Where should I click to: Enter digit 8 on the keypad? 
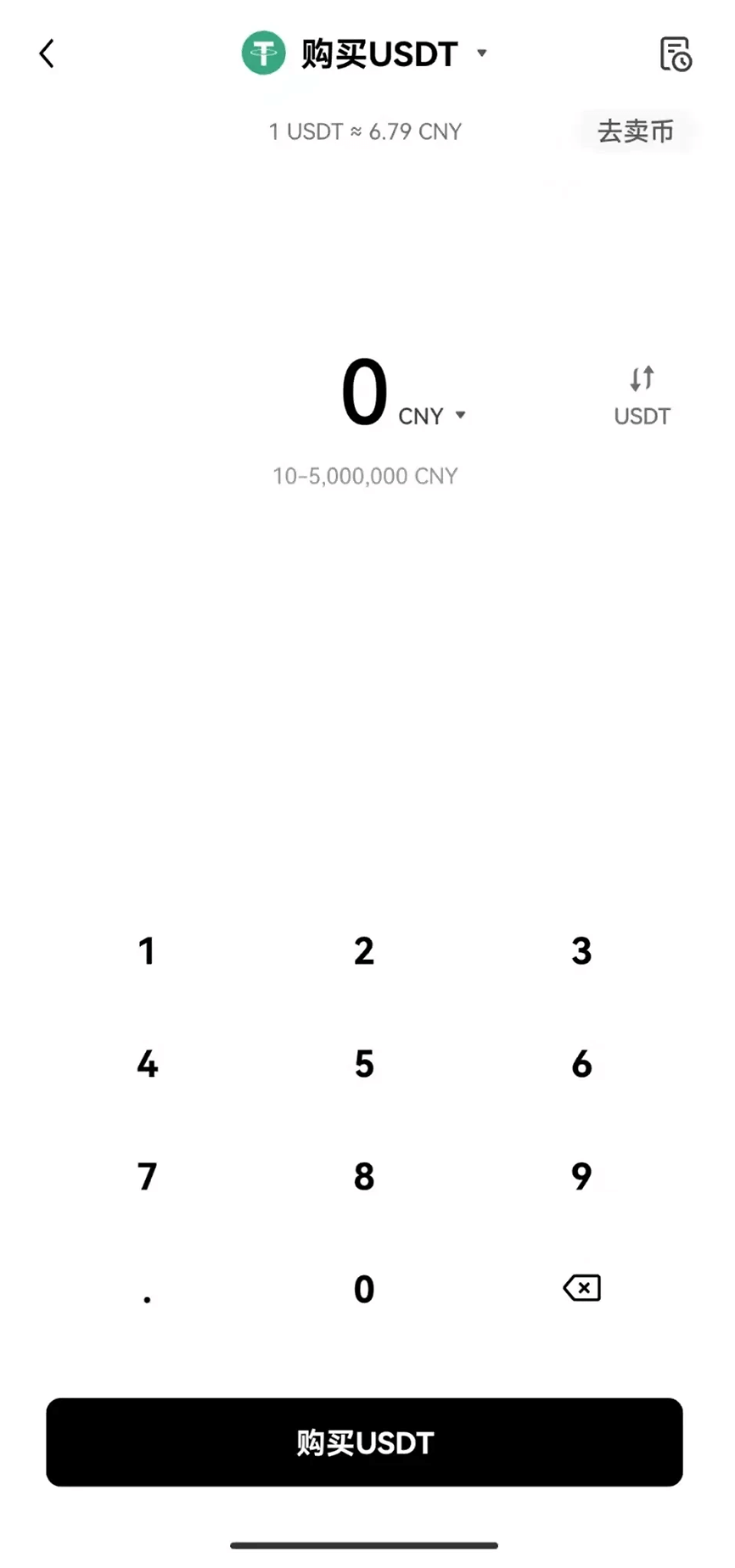point(364,1177)
